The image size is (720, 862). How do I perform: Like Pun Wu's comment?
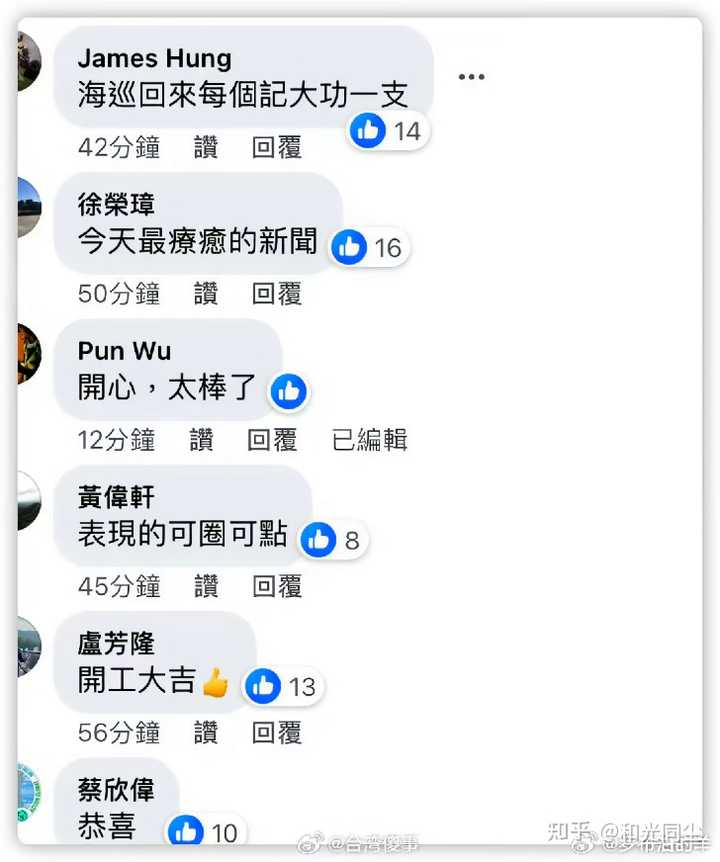pos(201,439)
